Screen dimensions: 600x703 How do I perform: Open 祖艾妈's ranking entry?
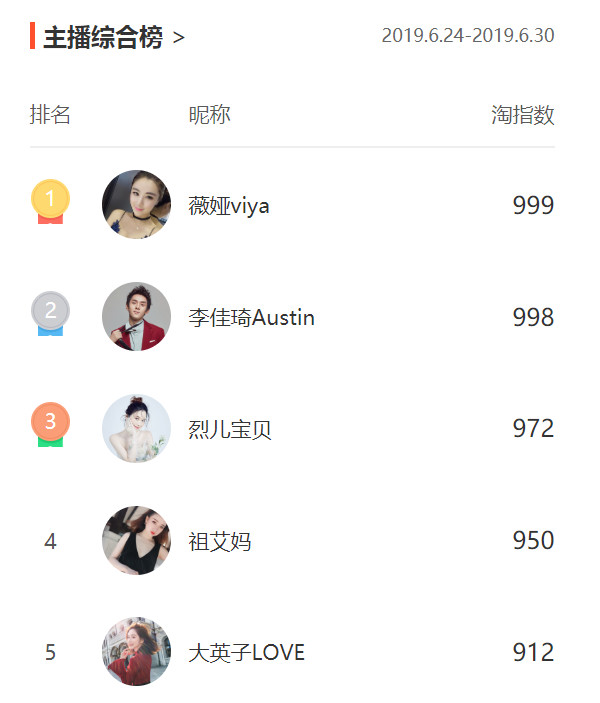click(220, 542)
